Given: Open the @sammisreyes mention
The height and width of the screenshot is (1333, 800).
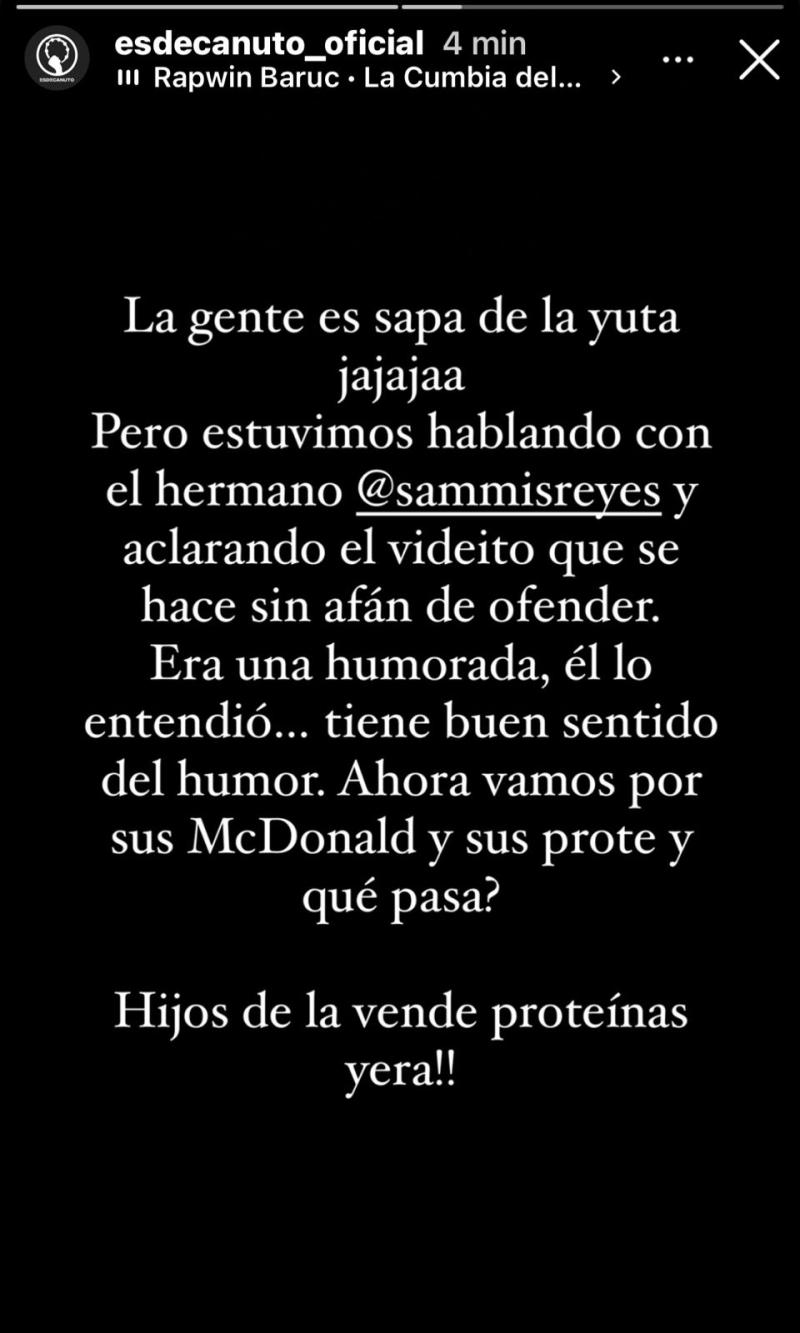Looking at the screenshot, I should (509, 493).
